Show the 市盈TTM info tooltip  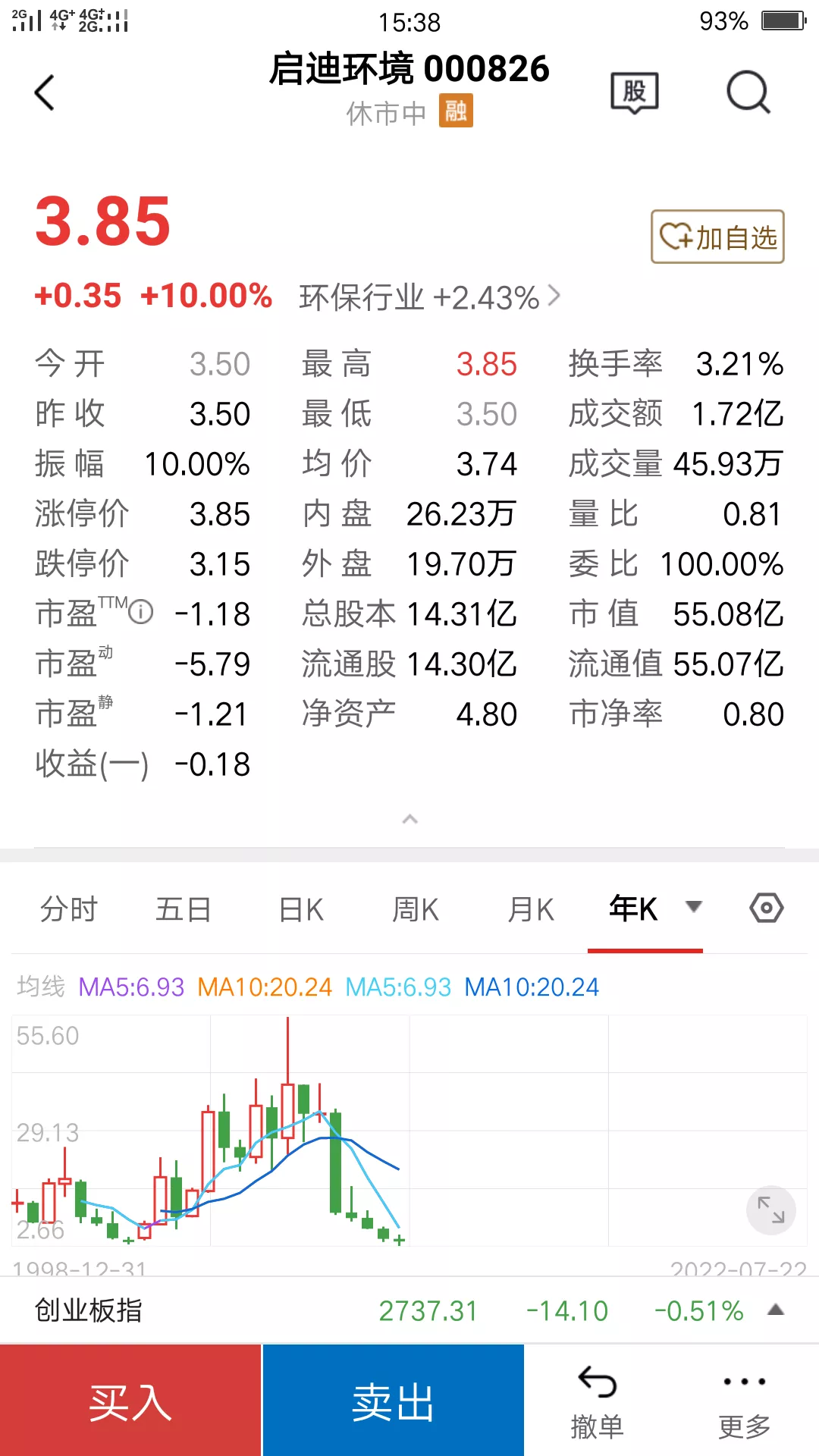tap(141, 611)
